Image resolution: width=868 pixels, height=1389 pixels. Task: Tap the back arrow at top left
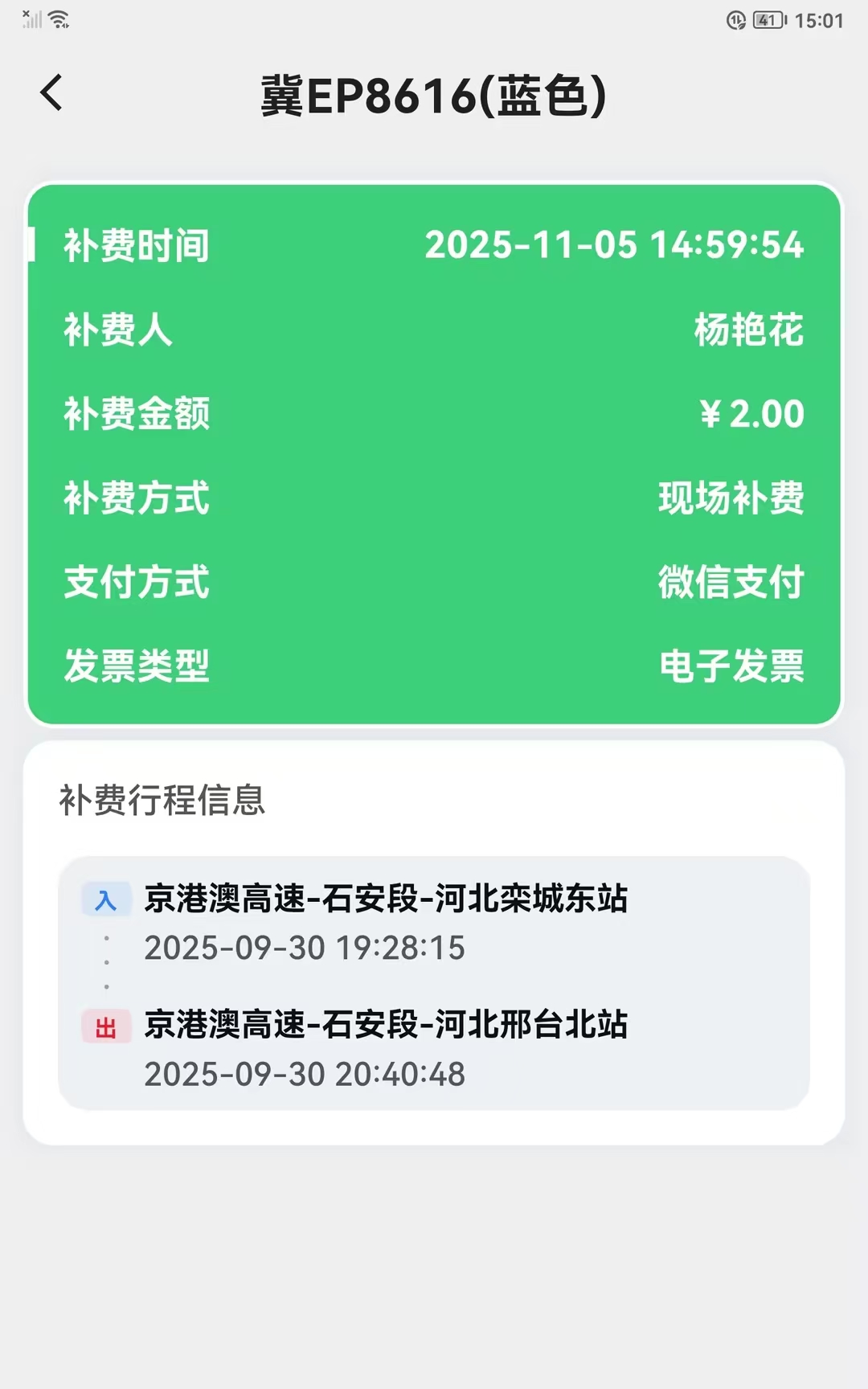pos(51,92)
